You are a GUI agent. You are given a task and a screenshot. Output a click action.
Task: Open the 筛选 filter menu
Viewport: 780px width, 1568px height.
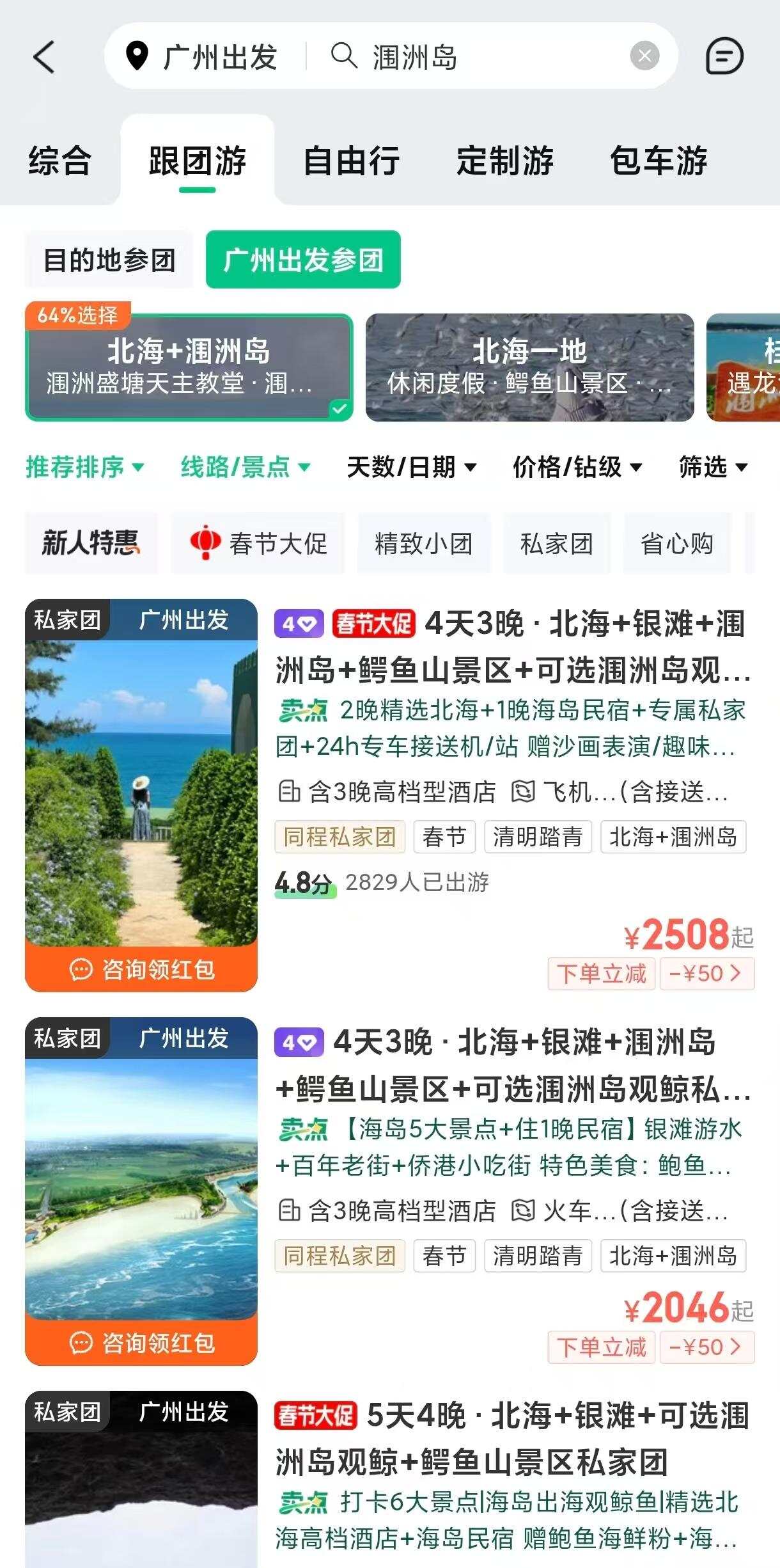tap(712, 467)
